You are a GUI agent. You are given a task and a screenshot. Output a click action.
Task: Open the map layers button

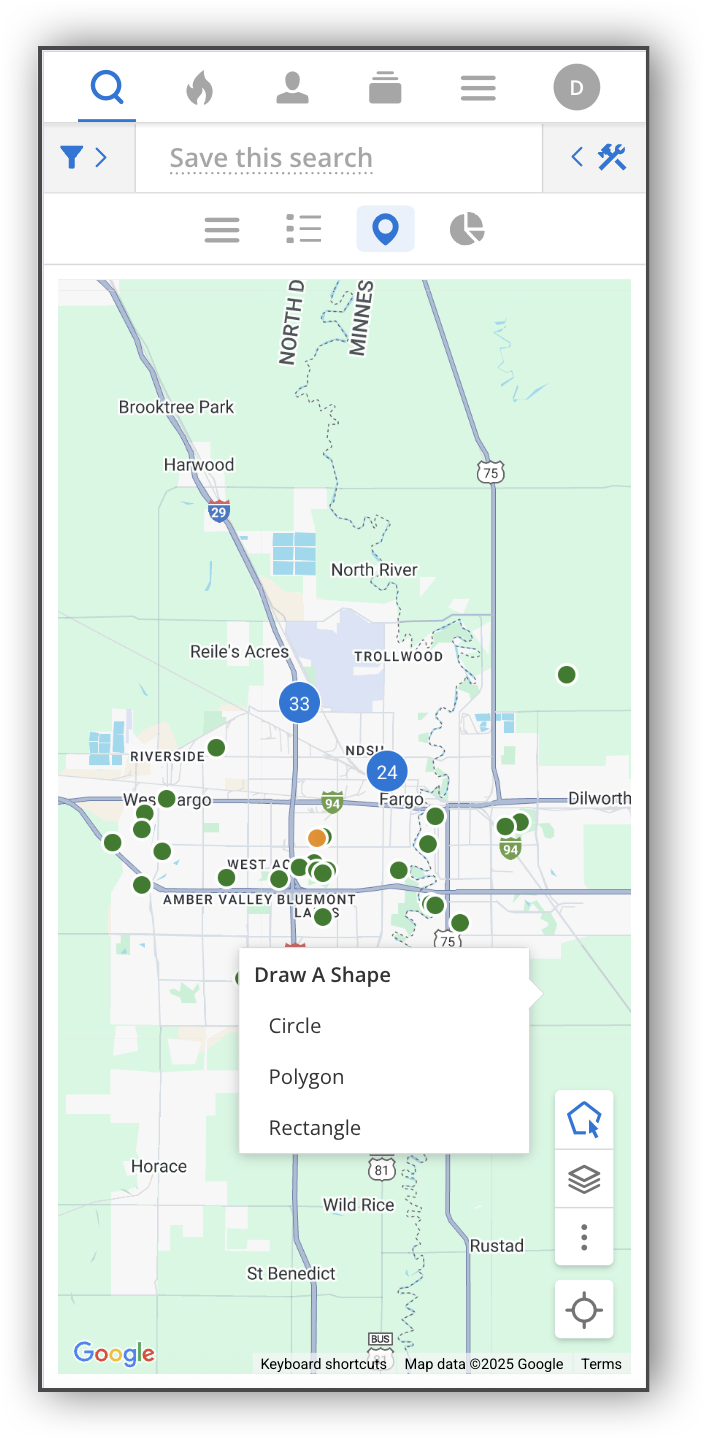click(584, 1179)
